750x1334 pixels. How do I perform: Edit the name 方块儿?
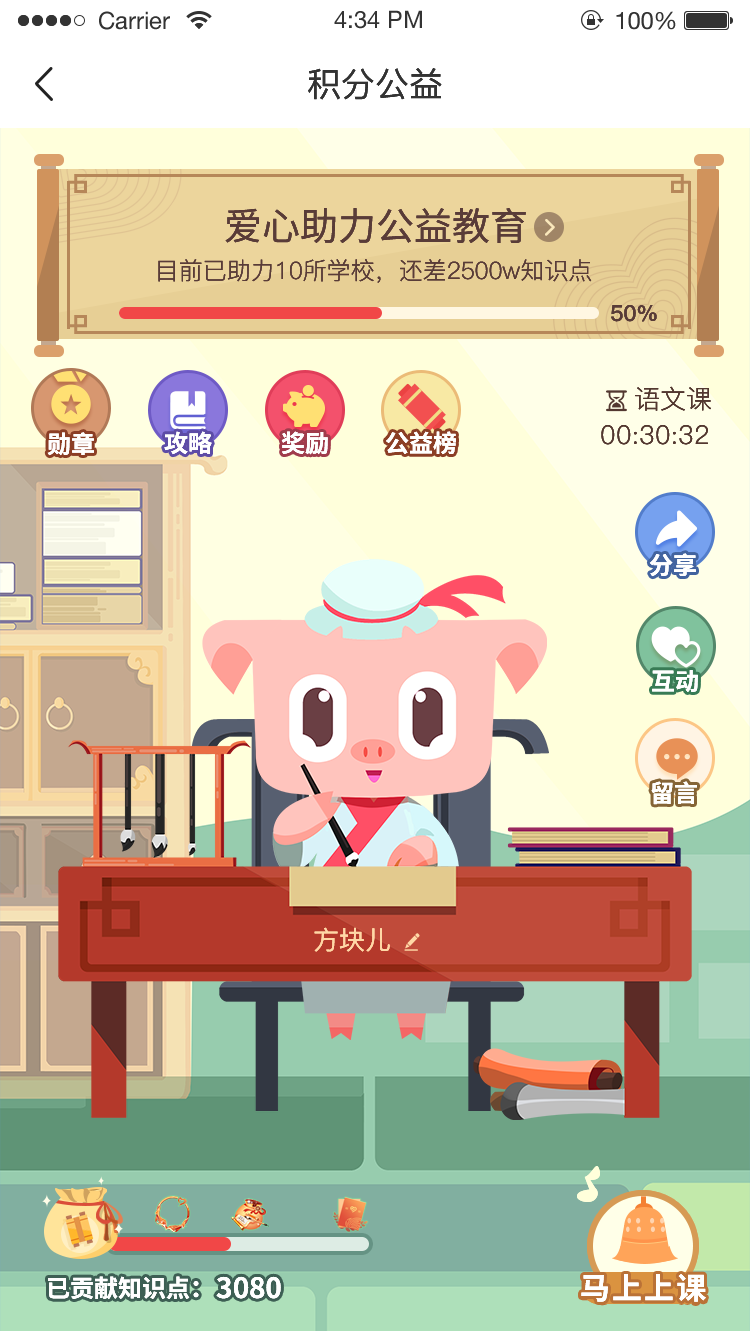click(x=412, y=941)
